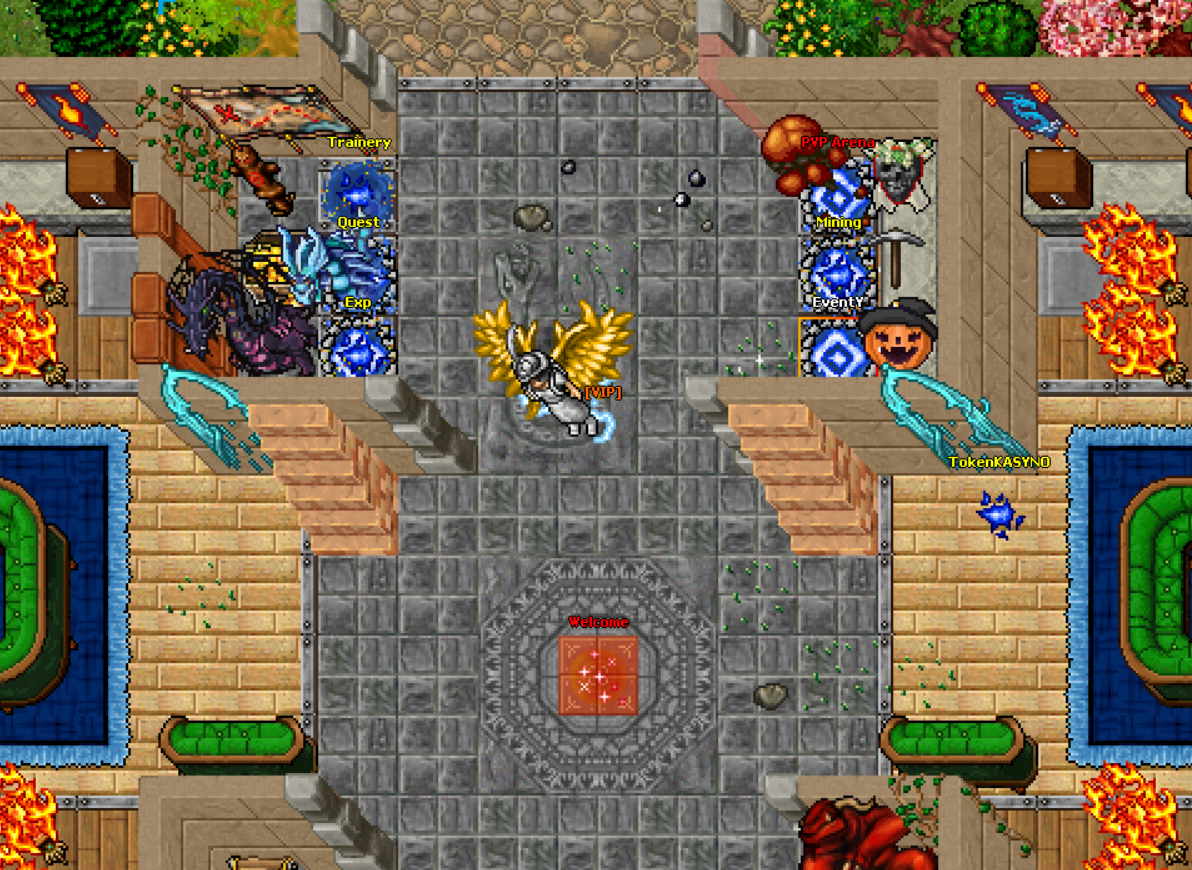Enter the Exp teleport portal
The image size is (1192, 870).
(x=357, y=347)
